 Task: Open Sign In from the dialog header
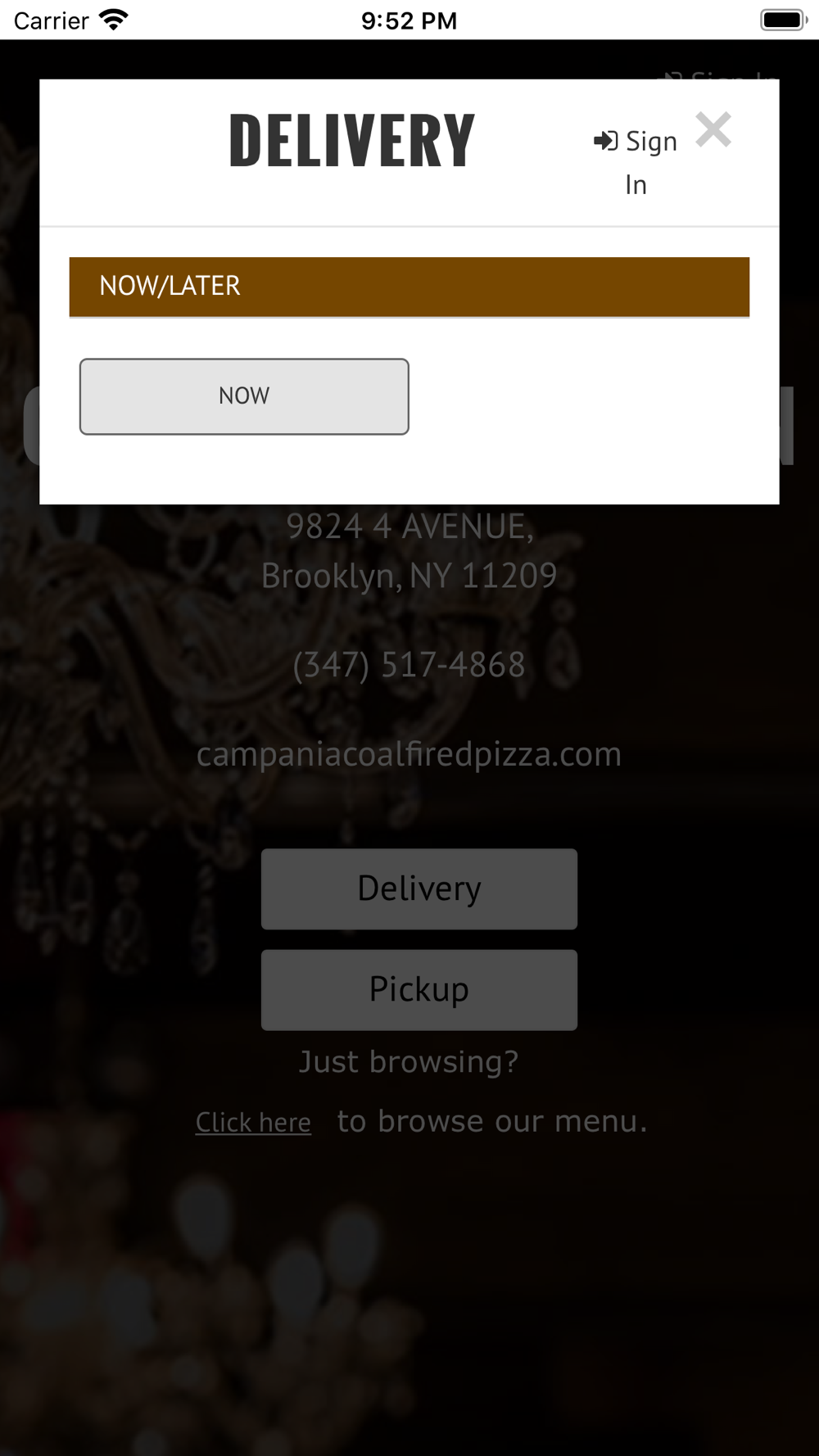tap(636, 162)
